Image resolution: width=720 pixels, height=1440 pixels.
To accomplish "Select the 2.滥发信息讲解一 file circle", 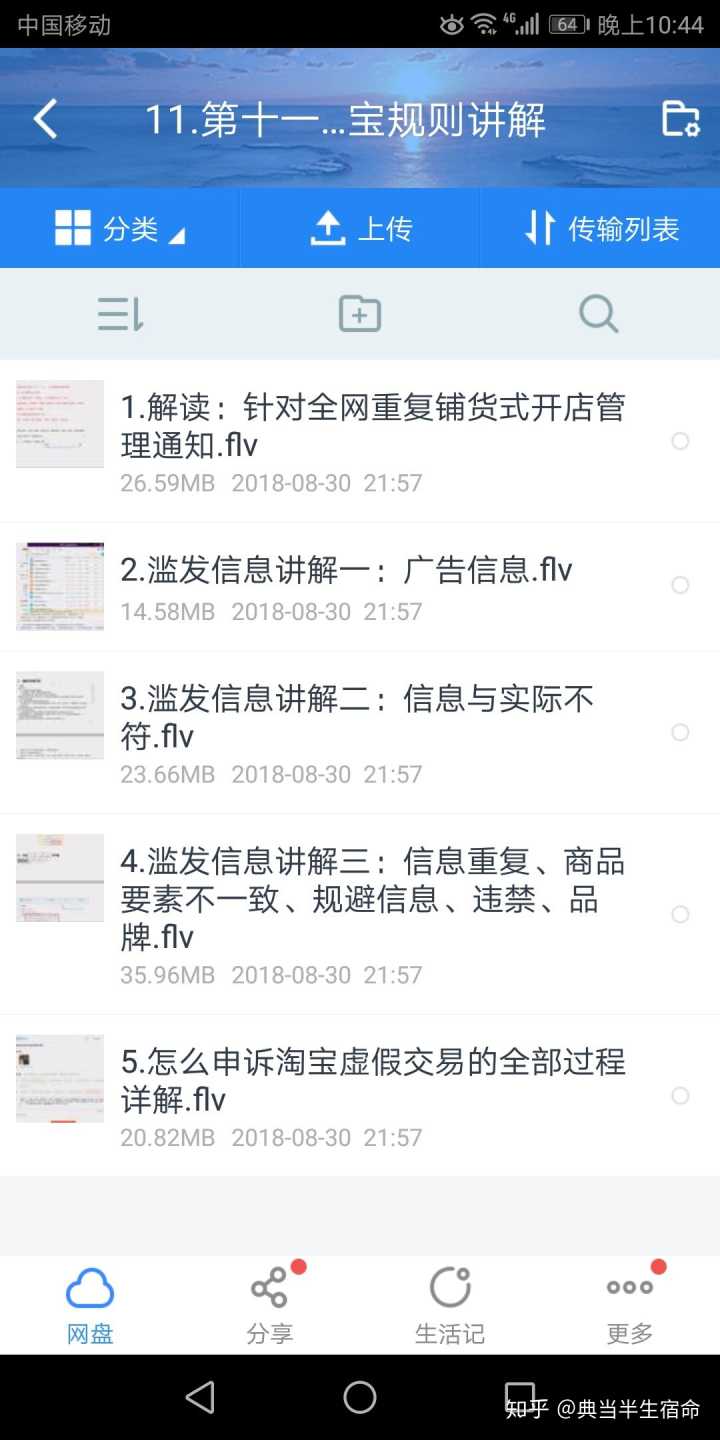I will [680, 585].
